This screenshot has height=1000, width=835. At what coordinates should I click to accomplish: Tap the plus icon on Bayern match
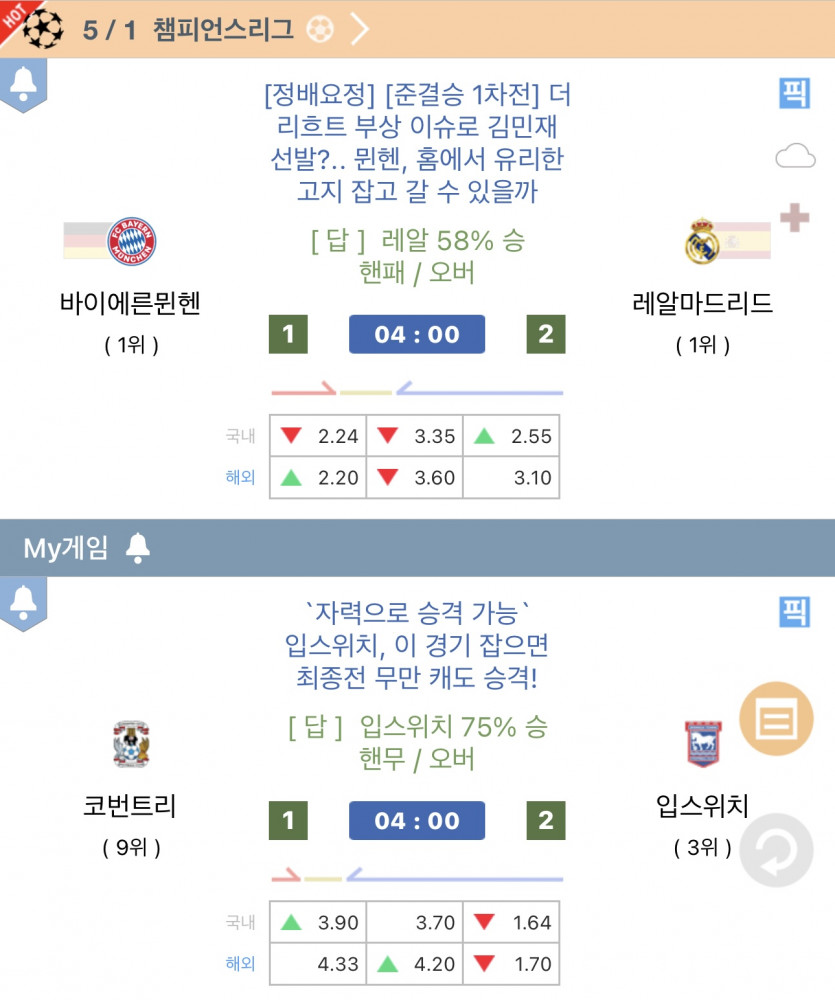794,217
